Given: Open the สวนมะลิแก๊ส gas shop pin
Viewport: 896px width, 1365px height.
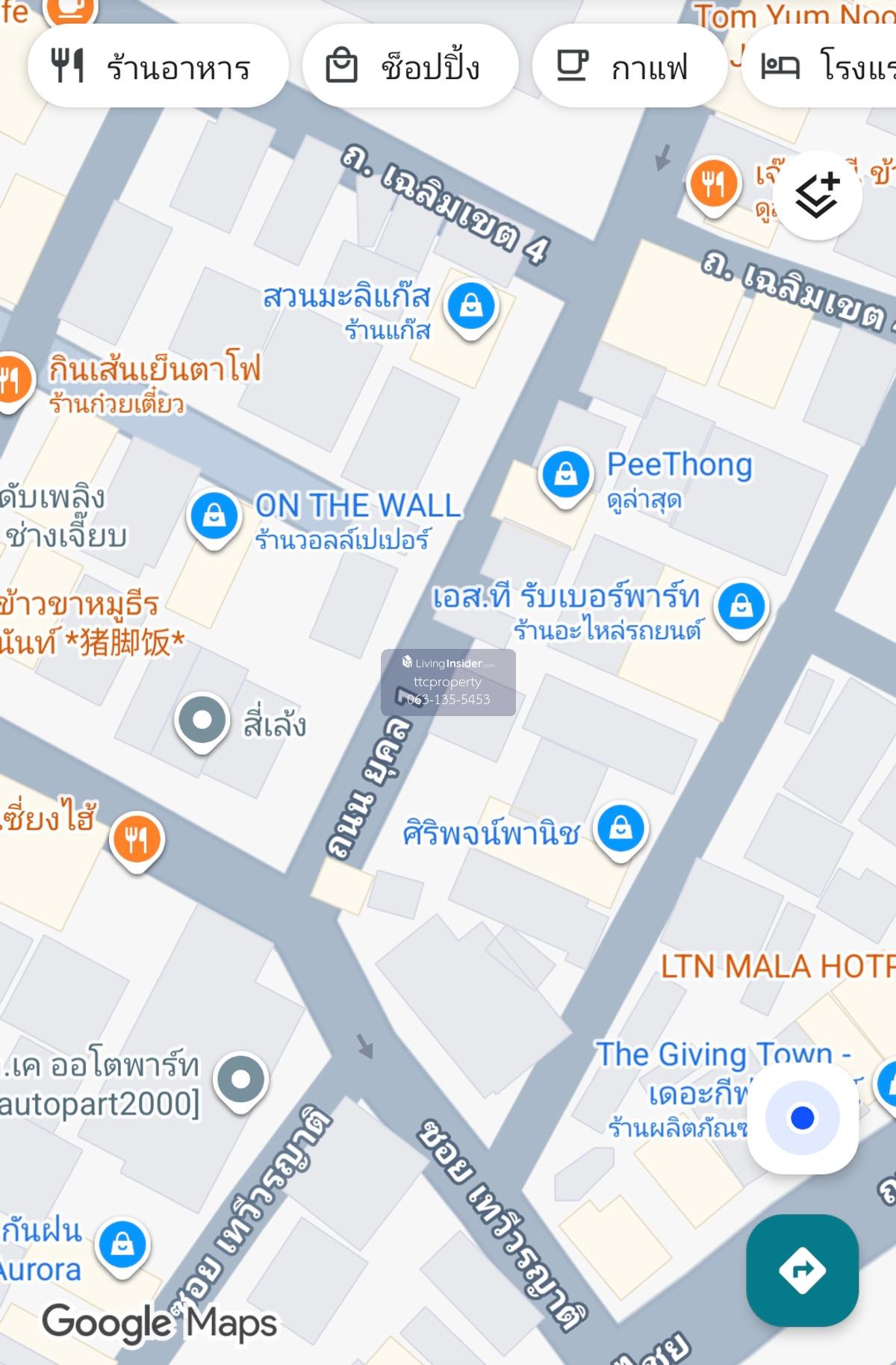Looking at the screenshot, I should click(x=470, y=307).
